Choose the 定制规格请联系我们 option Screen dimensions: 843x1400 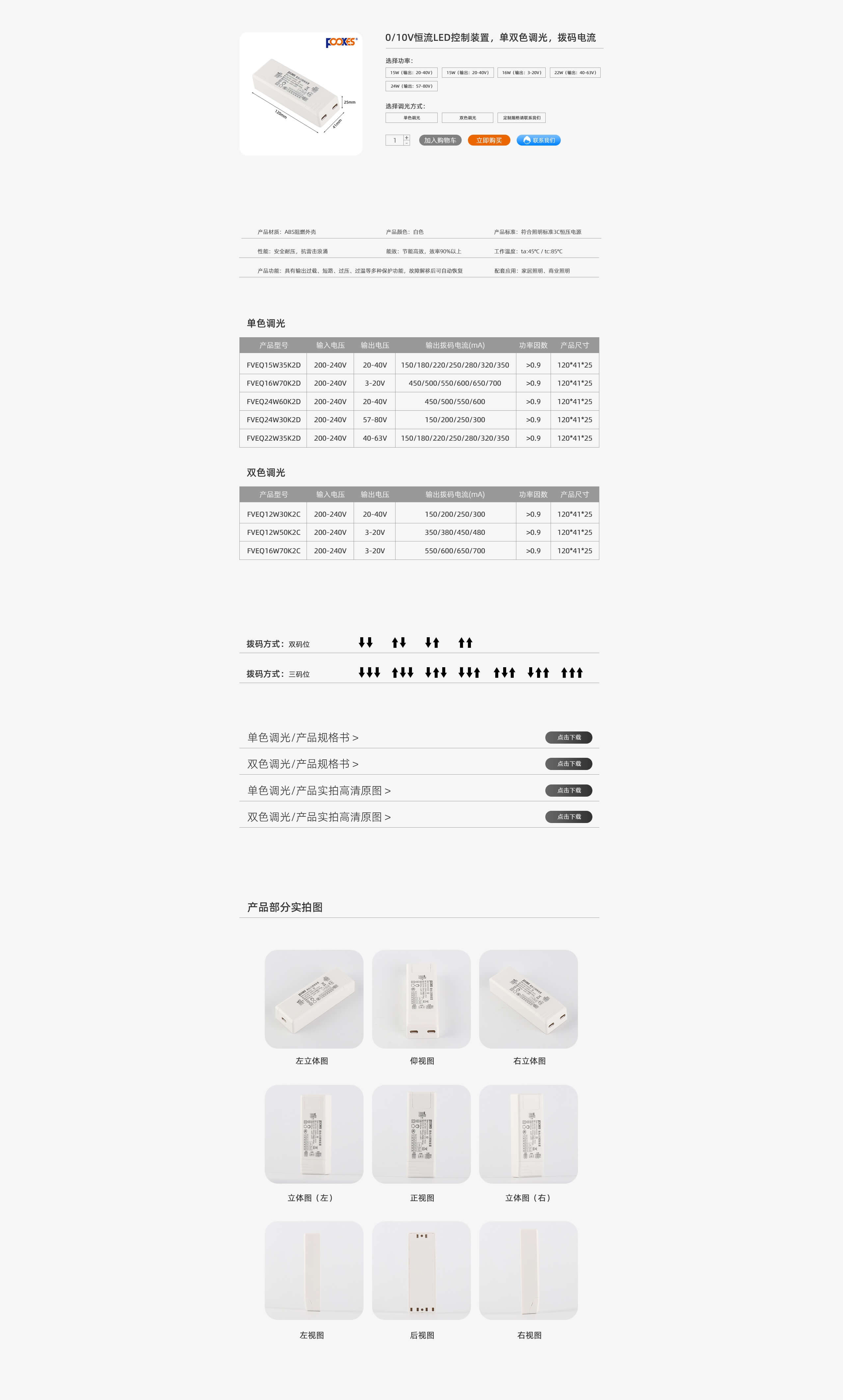coord(521,118)
